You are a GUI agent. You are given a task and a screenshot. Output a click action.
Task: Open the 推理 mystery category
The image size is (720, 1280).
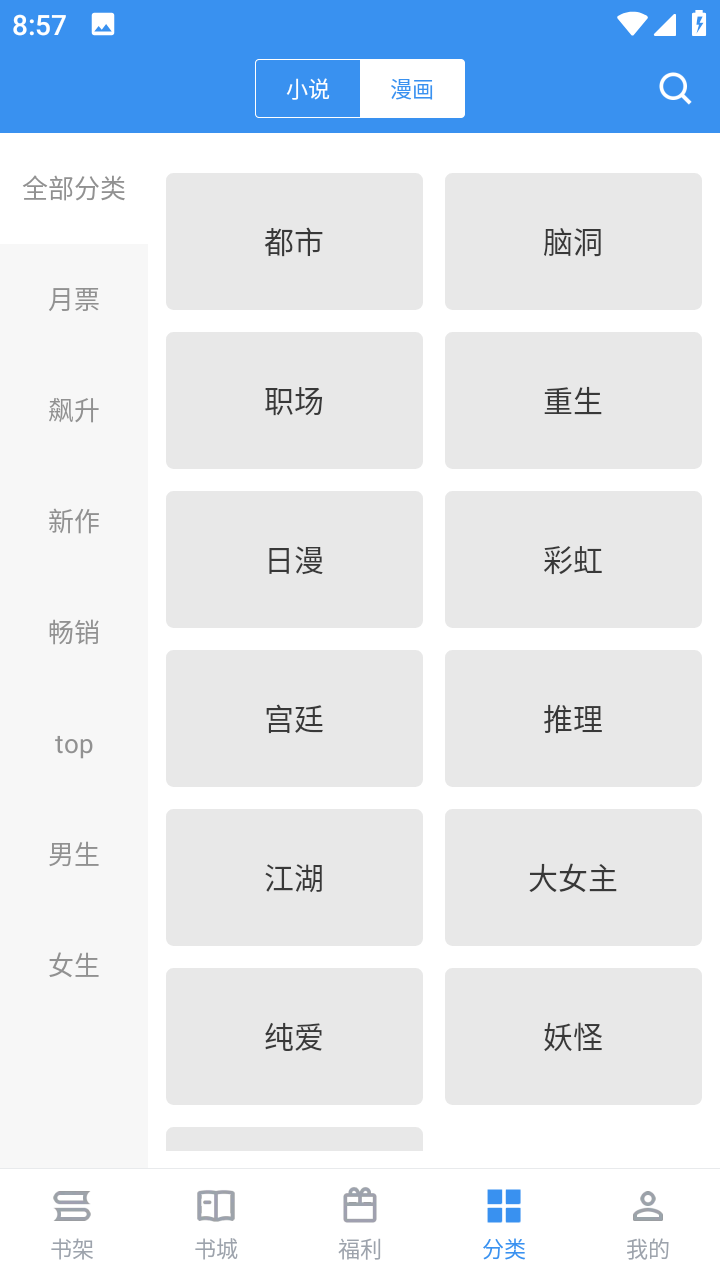point(573,718)
